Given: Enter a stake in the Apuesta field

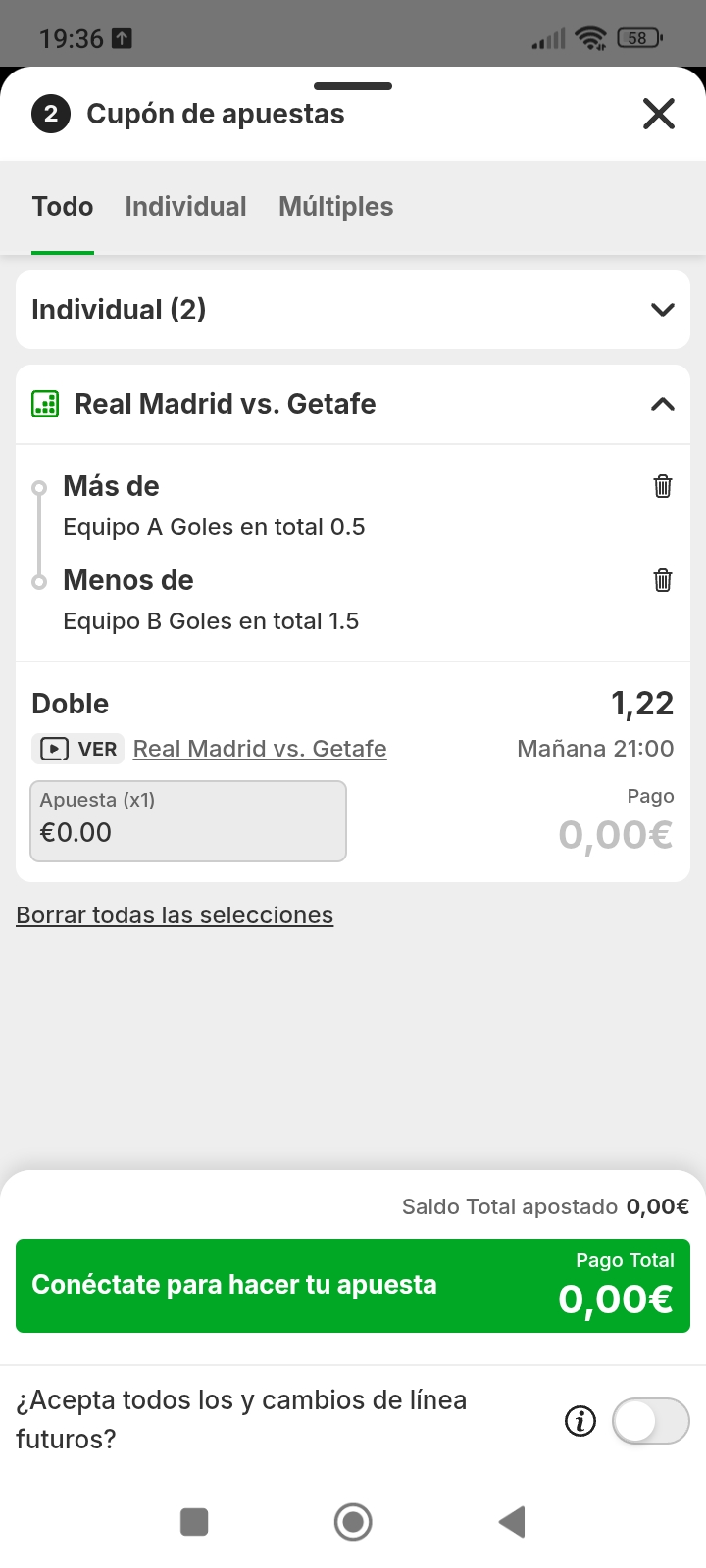Looking at the screenshot, I should pyautogui.click(x=188, y=821).
